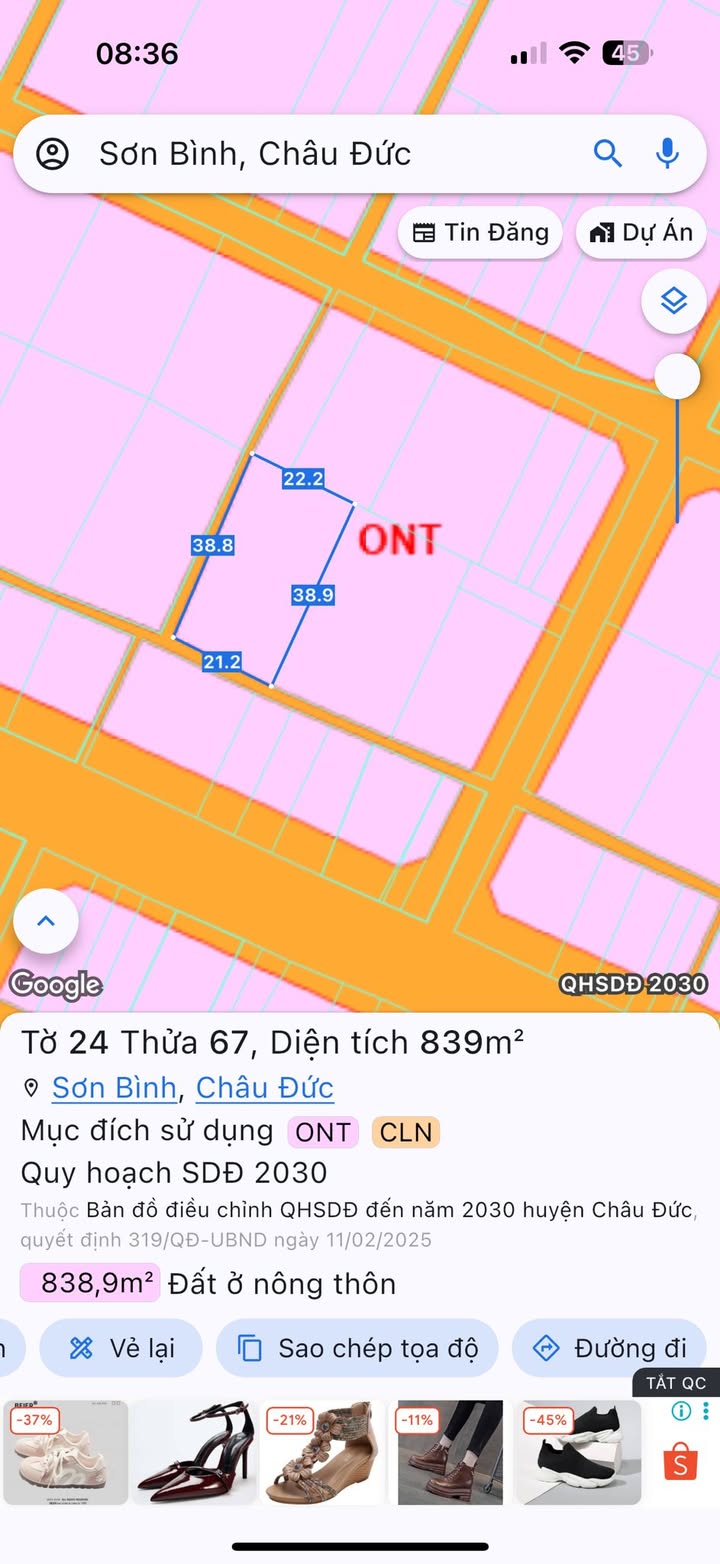View the -21% floral sandal ad
The height and width of the screenshot is (1564, 720).
(324, 1452)
